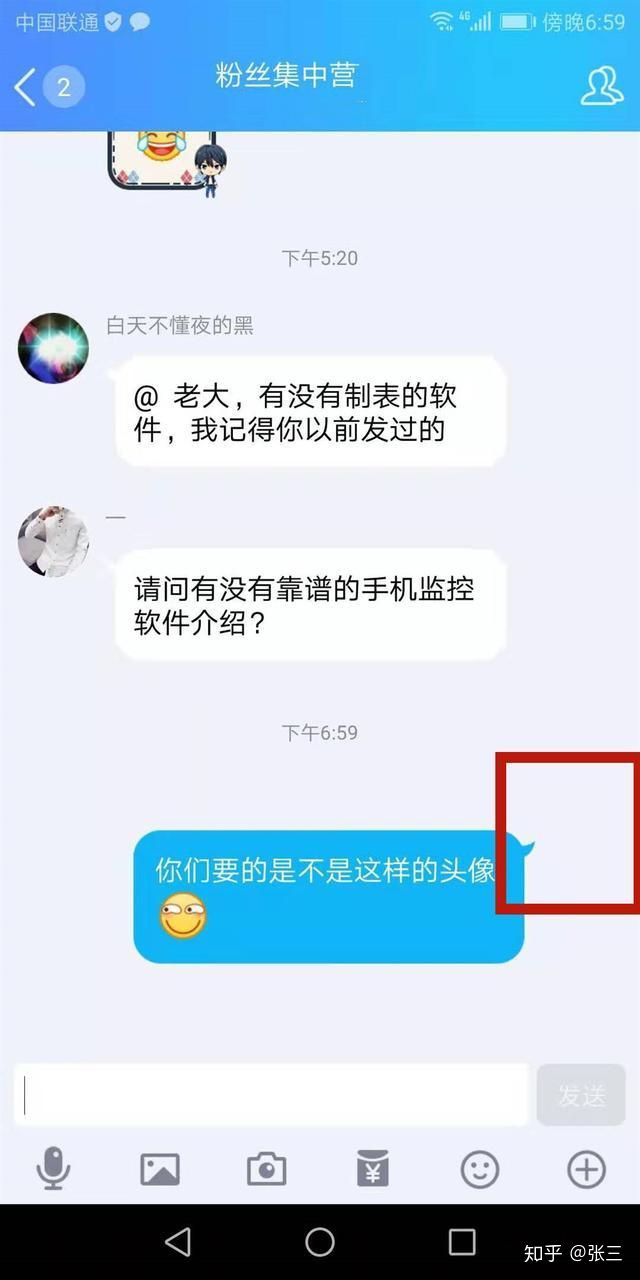Open the avatar above the 手机监控软件 message
This screenshot has height=1280, width=640.
[x=53, y=541]
